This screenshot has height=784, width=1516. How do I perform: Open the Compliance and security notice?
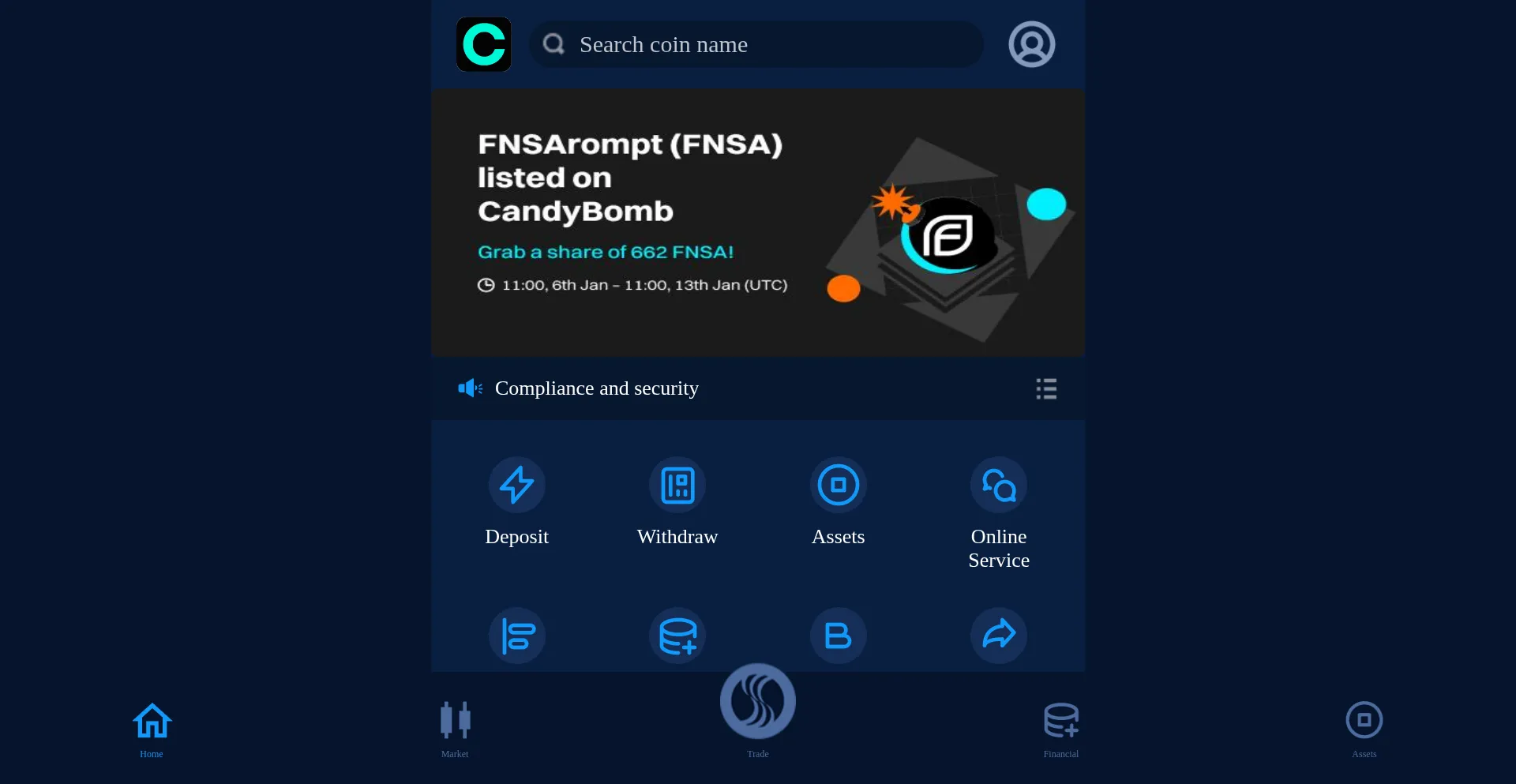point(596,388)
